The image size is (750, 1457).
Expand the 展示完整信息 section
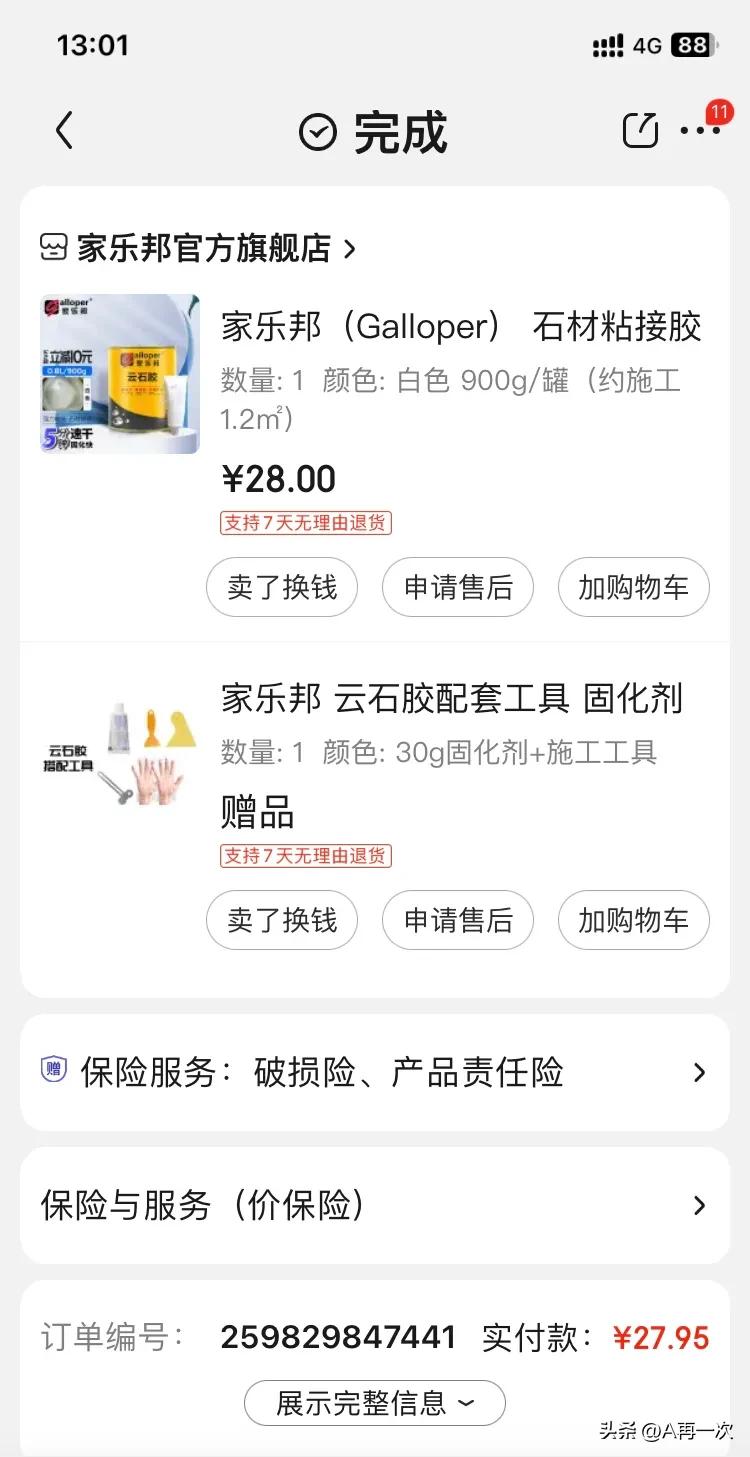coord(374,1403)
